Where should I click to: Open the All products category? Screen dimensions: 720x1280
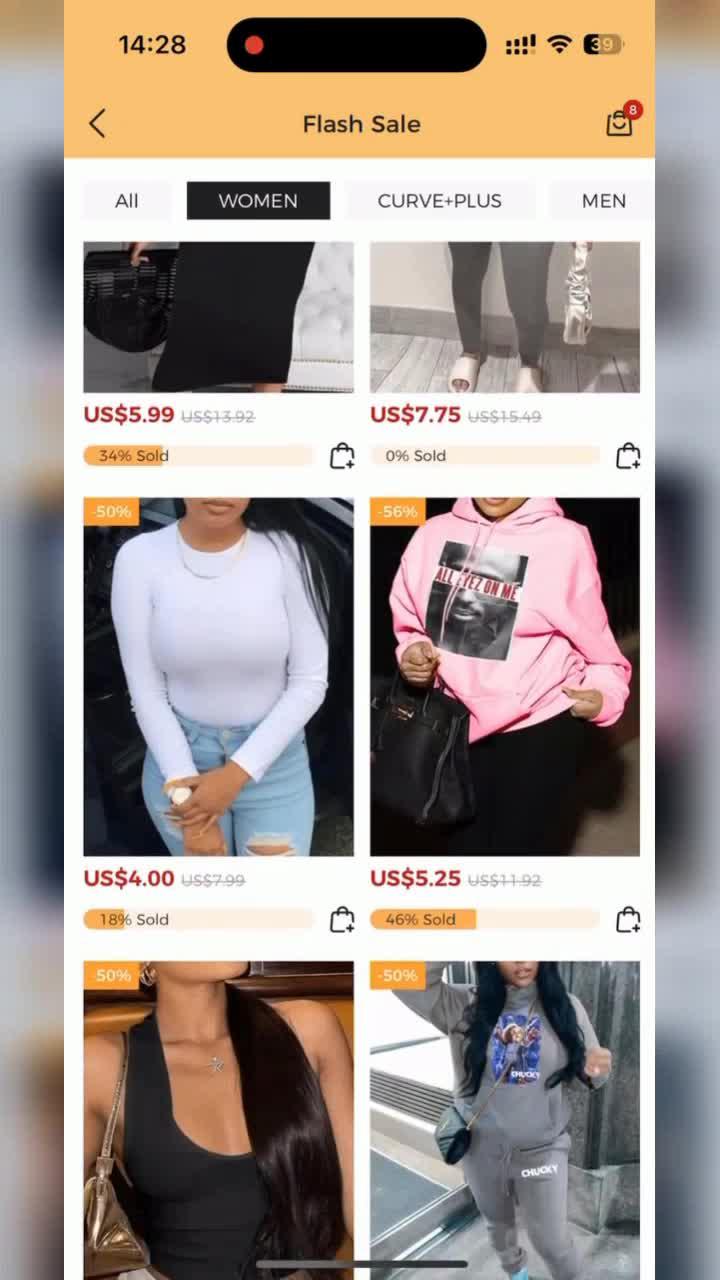(x=126, y=200)
